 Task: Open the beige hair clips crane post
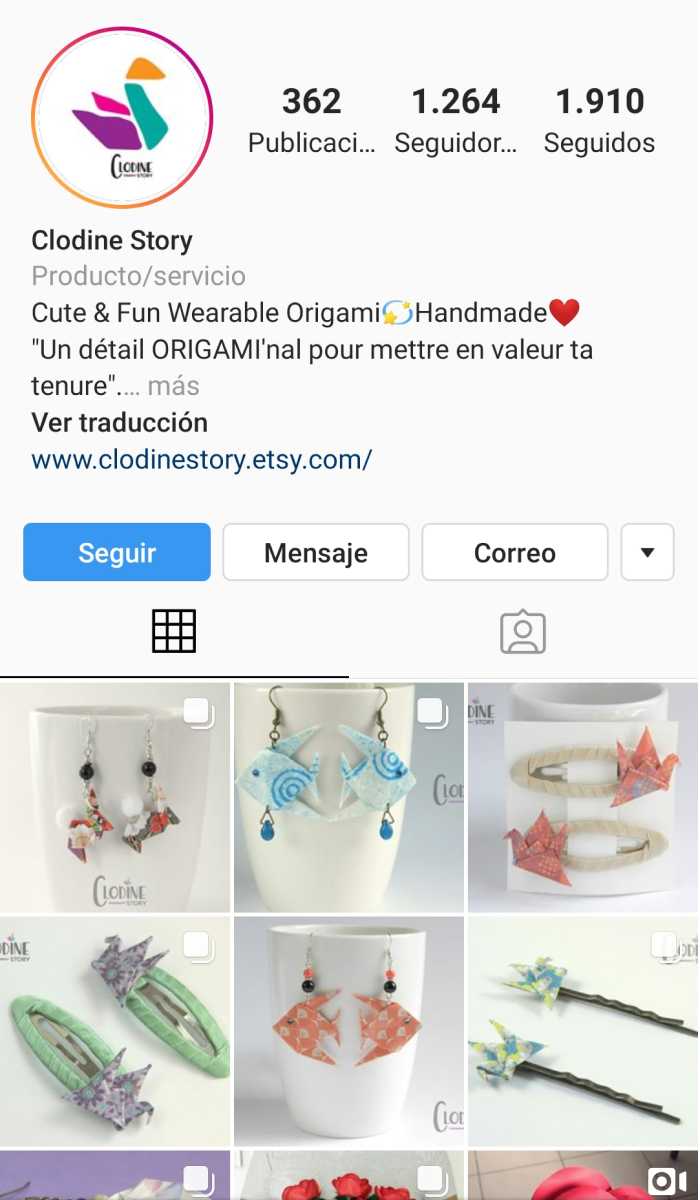583,797
